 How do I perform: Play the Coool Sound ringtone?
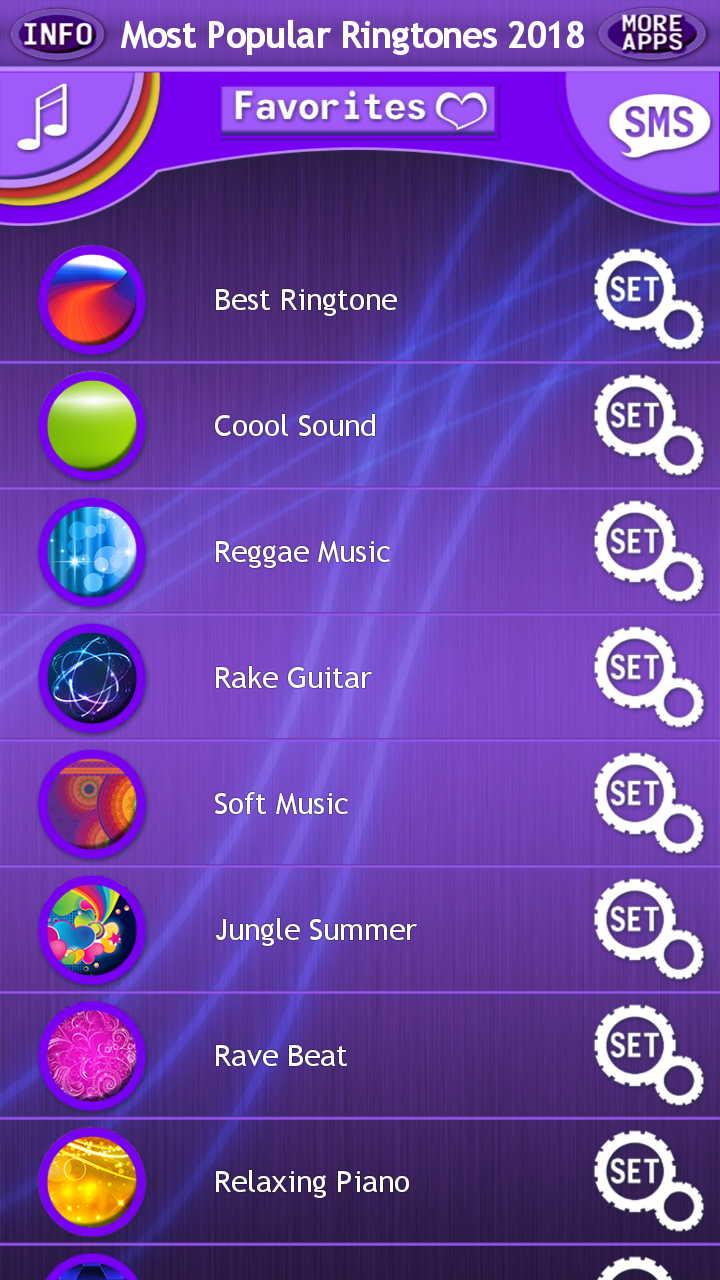point(92,426)
